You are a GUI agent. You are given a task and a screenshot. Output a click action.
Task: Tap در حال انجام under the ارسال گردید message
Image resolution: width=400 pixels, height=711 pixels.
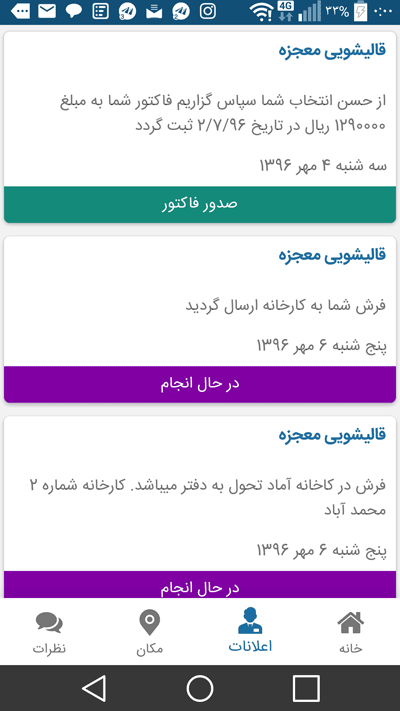(200, 384)
